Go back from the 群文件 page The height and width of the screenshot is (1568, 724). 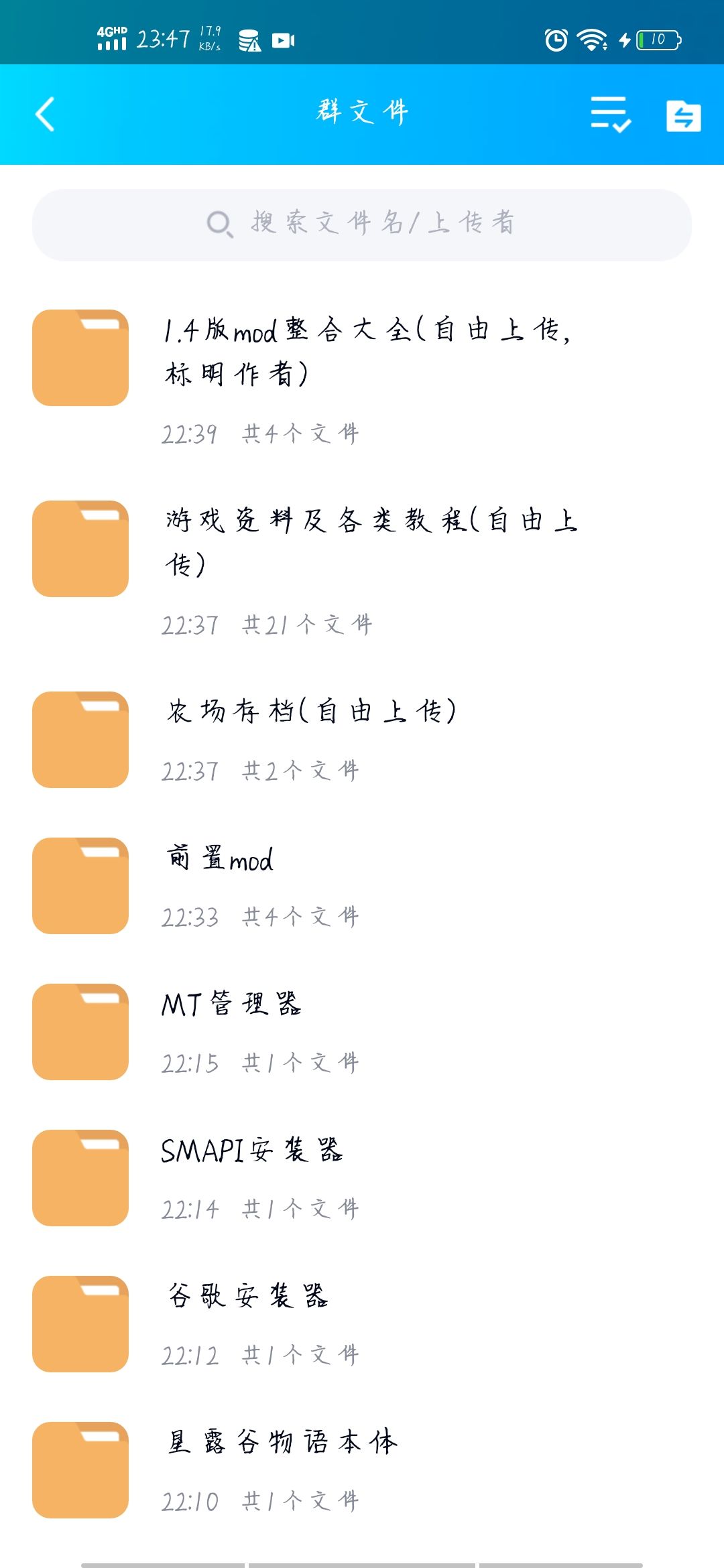coord(45,114)
